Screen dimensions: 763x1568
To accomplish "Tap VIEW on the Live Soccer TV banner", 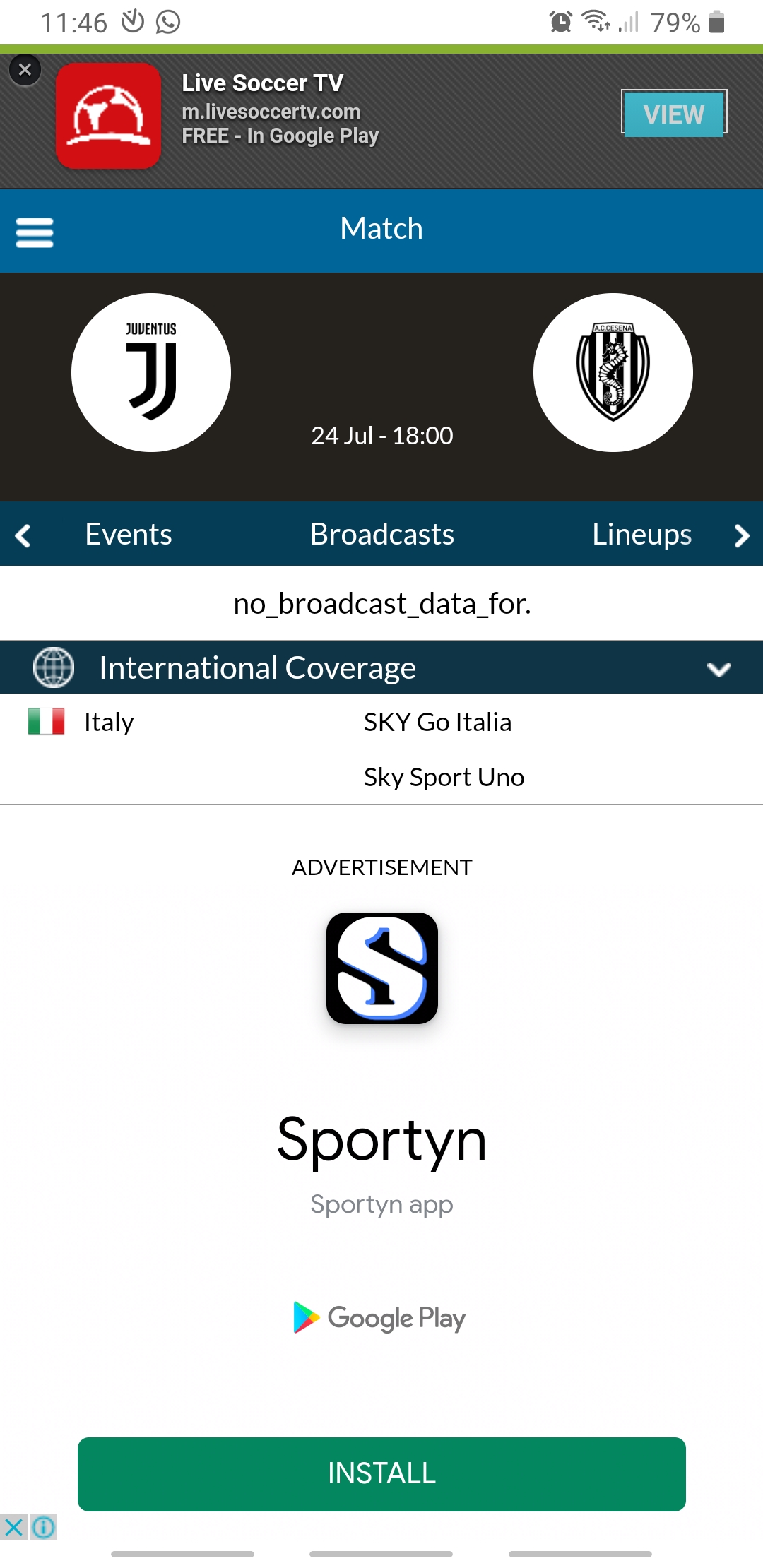I will click(x=674, y=113).
